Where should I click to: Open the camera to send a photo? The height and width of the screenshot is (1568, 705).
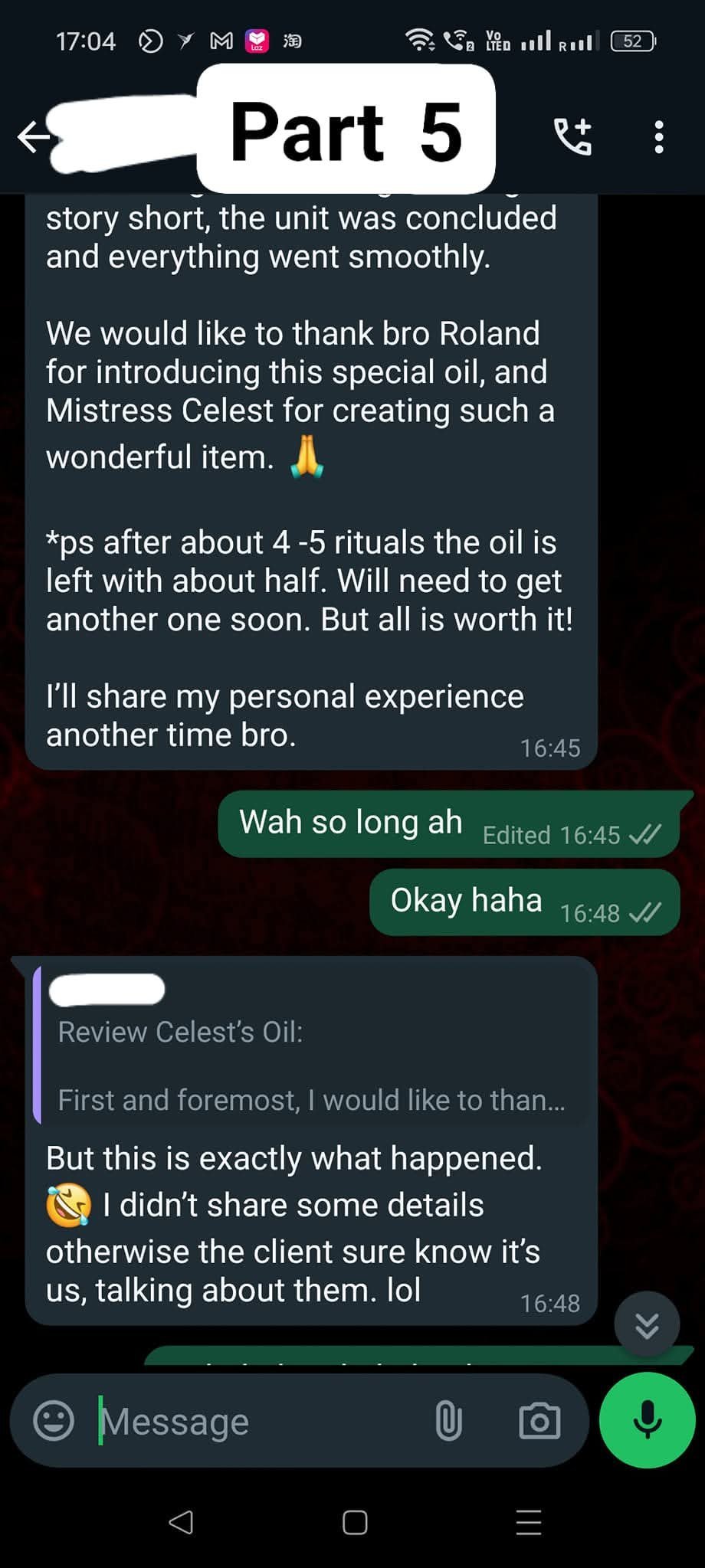539,1421
